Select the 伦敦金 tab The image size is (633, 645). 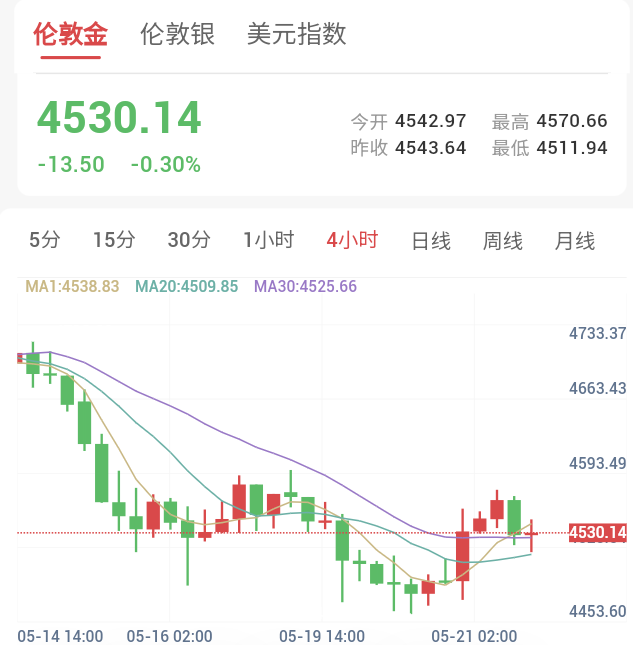[x=70, y=34]
